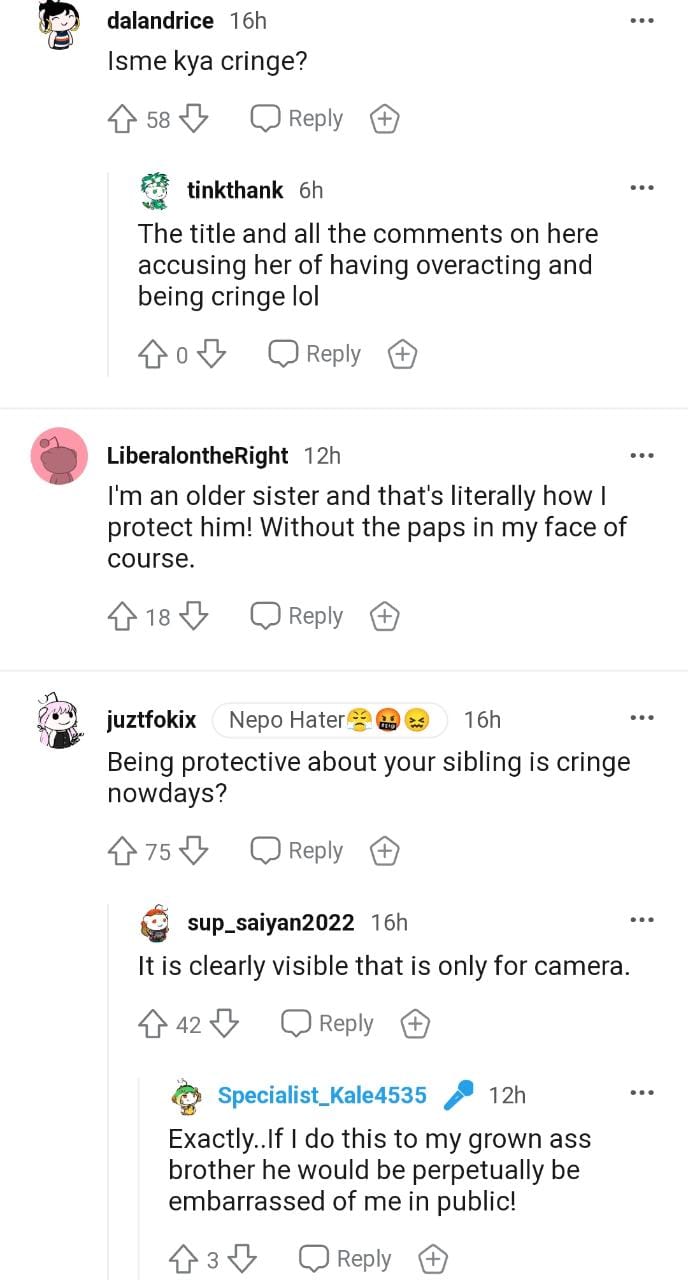This screenshot has width=688, height=1280.
Task: Open more options for LiberalontheRight's comment
Action: pyautogui.click(x=641, y=456)
